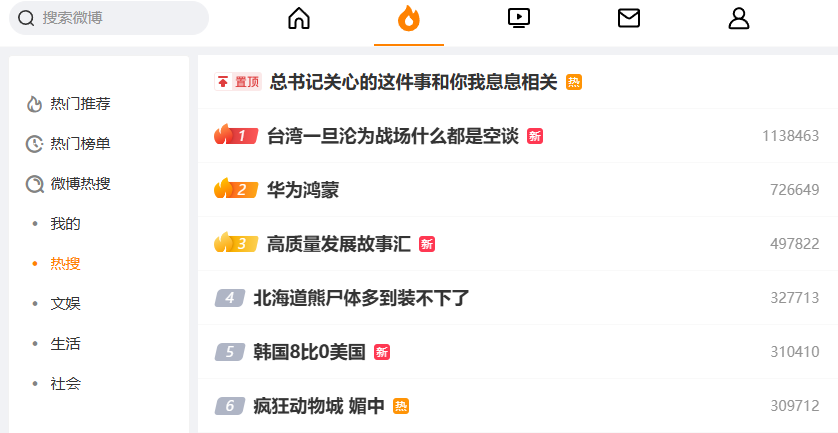Open 热门榜单 in the sidebar
The height and width of the screenshot is (433, 838).
click(80, 144)
